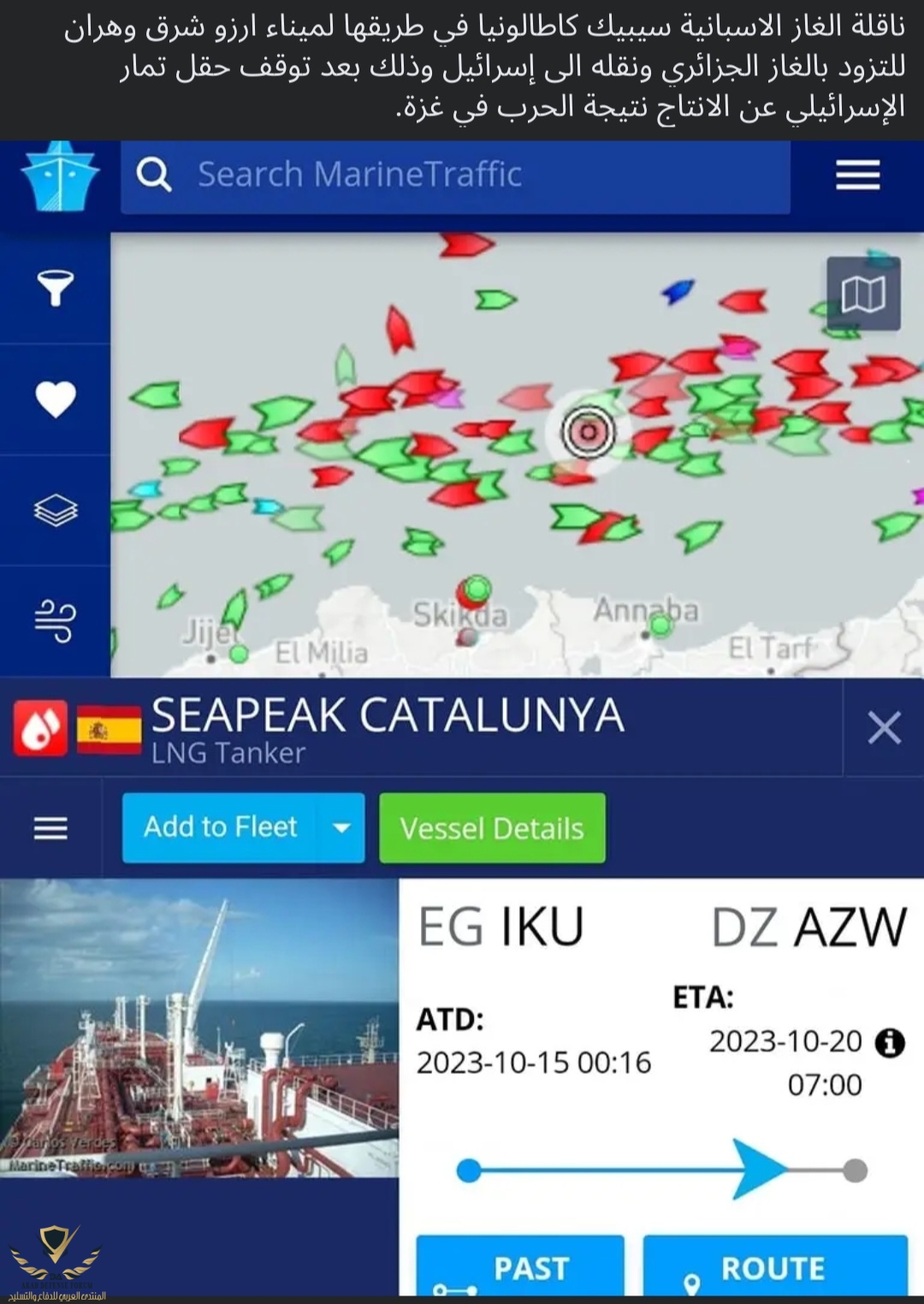Viewport: 924px width, 1304px height.
Task: Show the vessel's route
Action: [x=775, y=1268]
